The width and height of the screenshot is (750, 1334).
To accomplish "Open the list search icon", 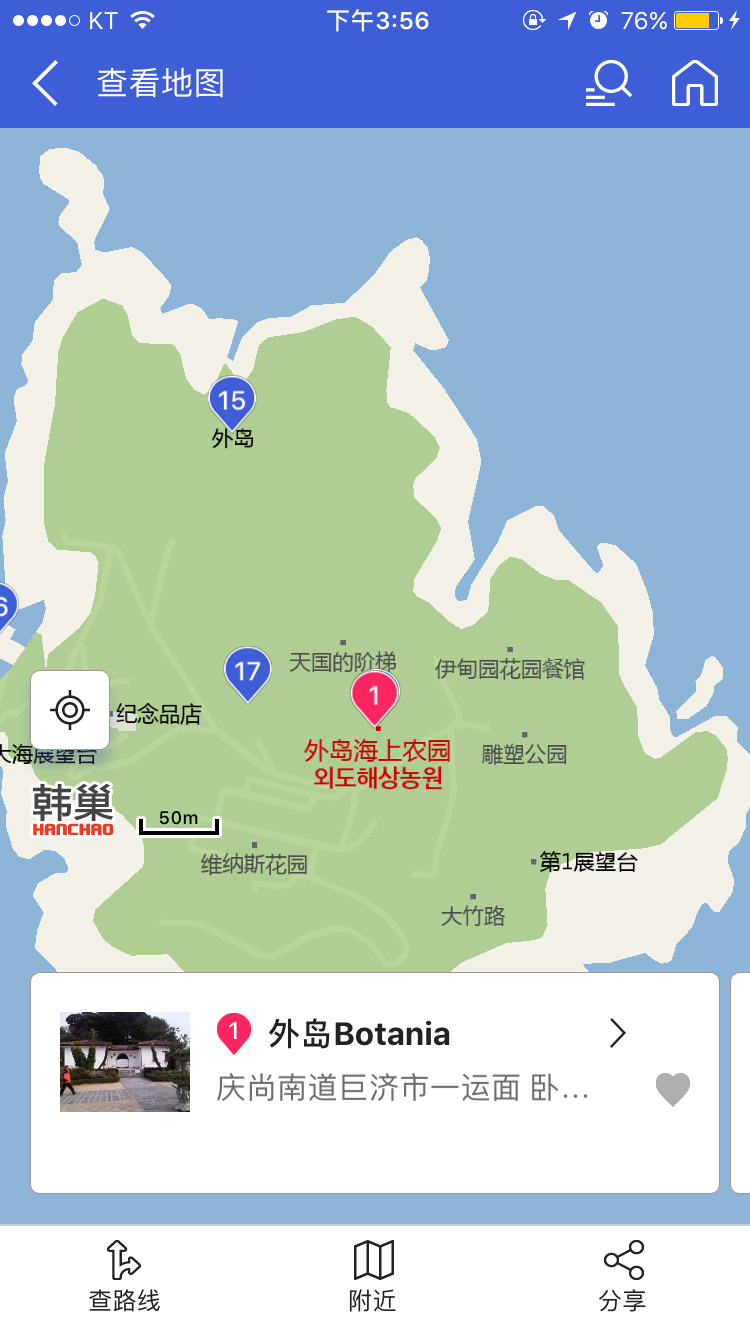I will click(608, 83).
